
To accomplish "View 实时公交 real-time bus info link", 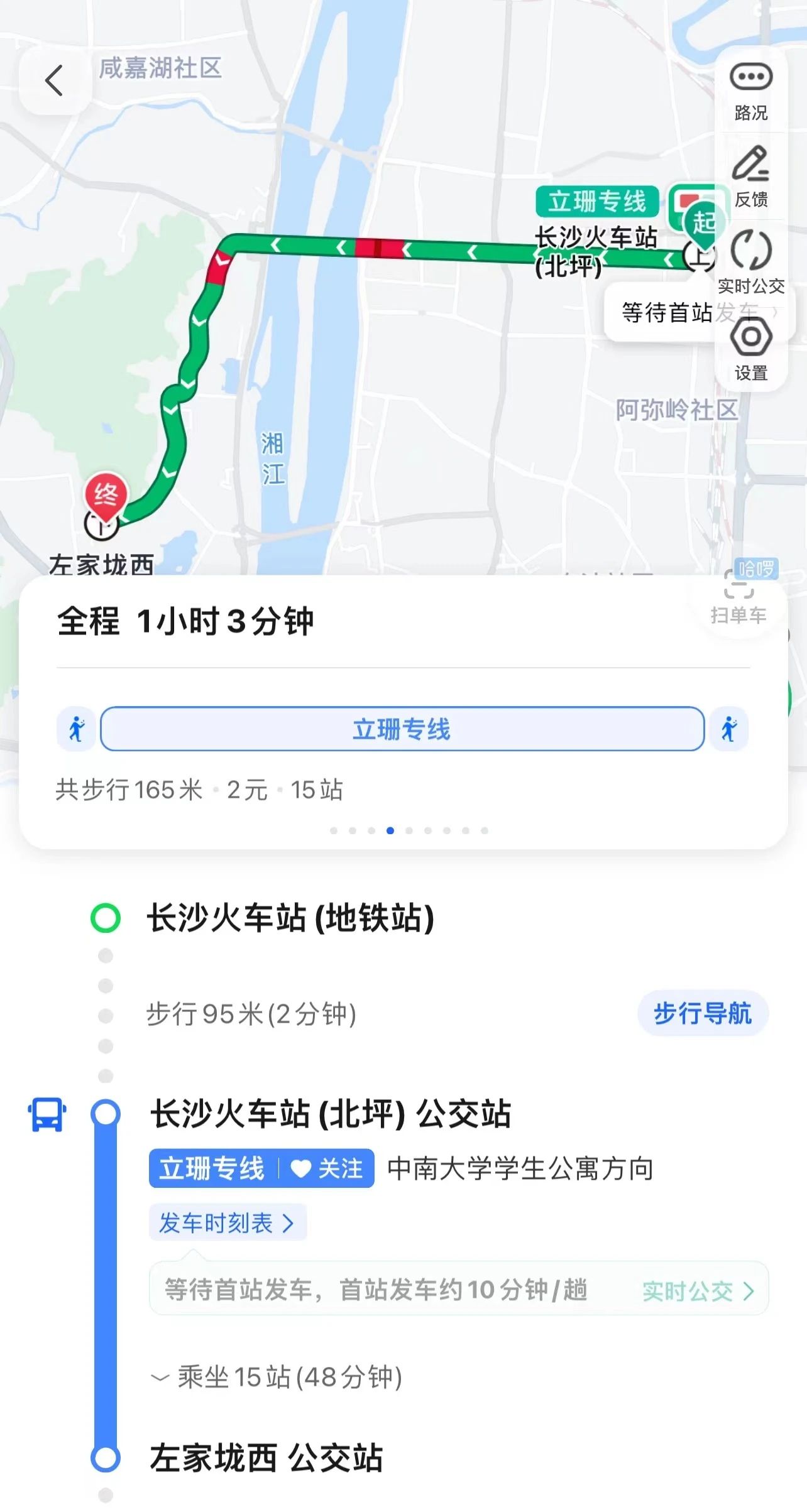I will click(x=698, y=1292).
